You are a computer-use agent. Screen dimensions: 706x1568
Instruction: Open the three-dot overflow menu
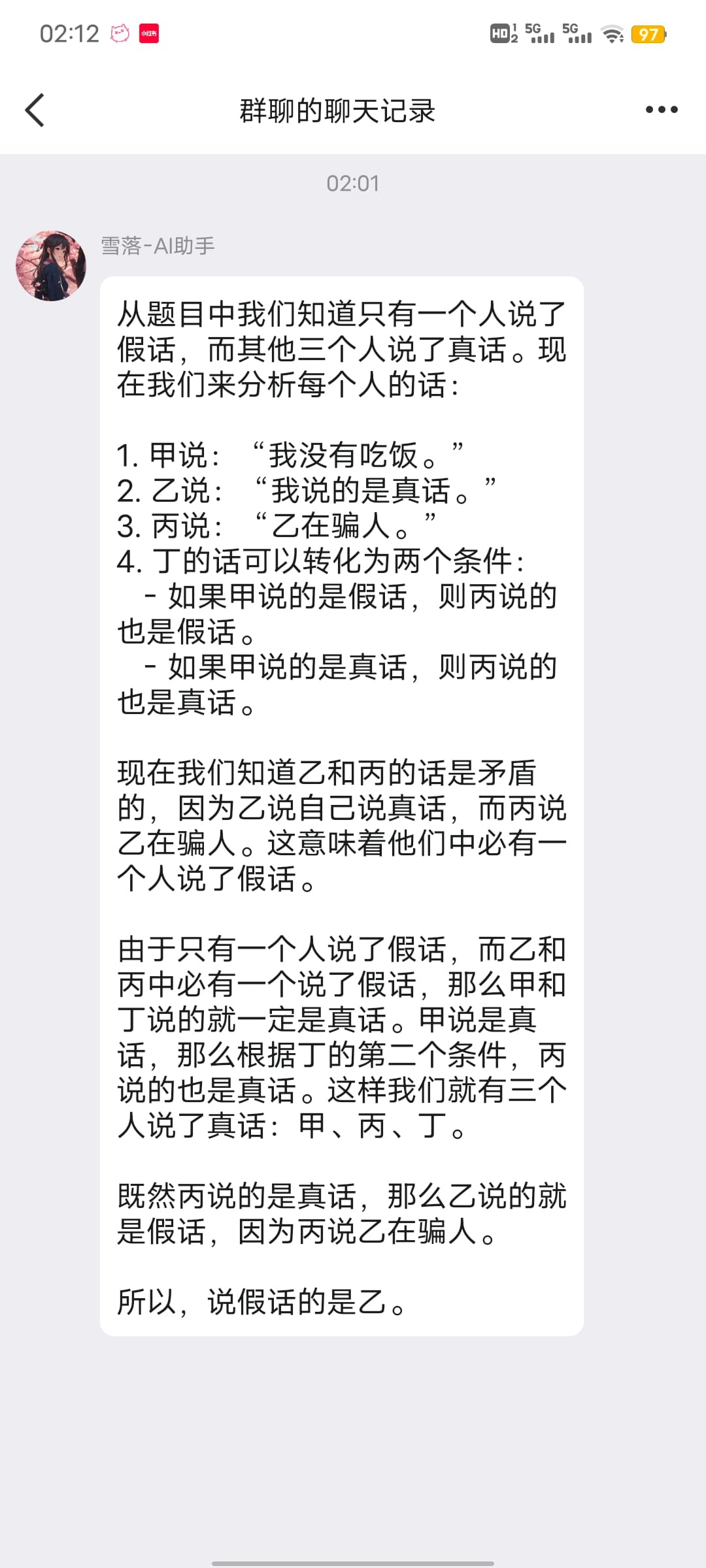(x=662, y=110)
